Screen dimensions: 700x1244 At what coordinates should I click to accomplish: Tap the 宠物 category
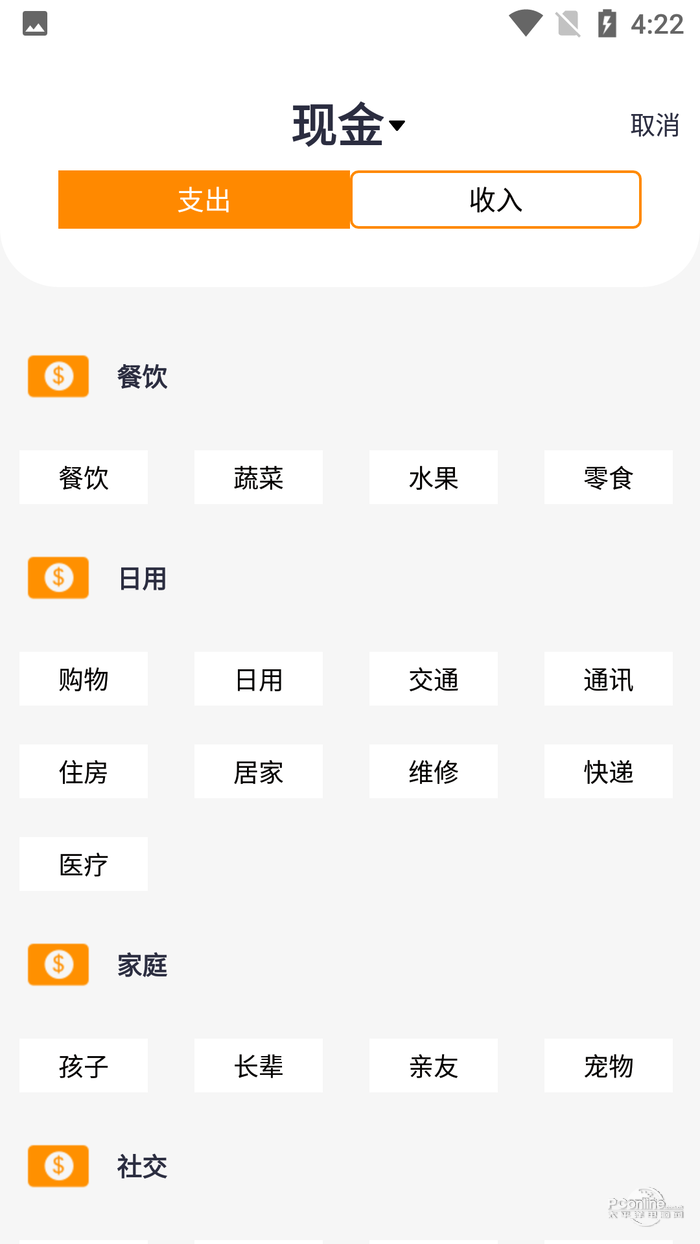coord(608,1066)
